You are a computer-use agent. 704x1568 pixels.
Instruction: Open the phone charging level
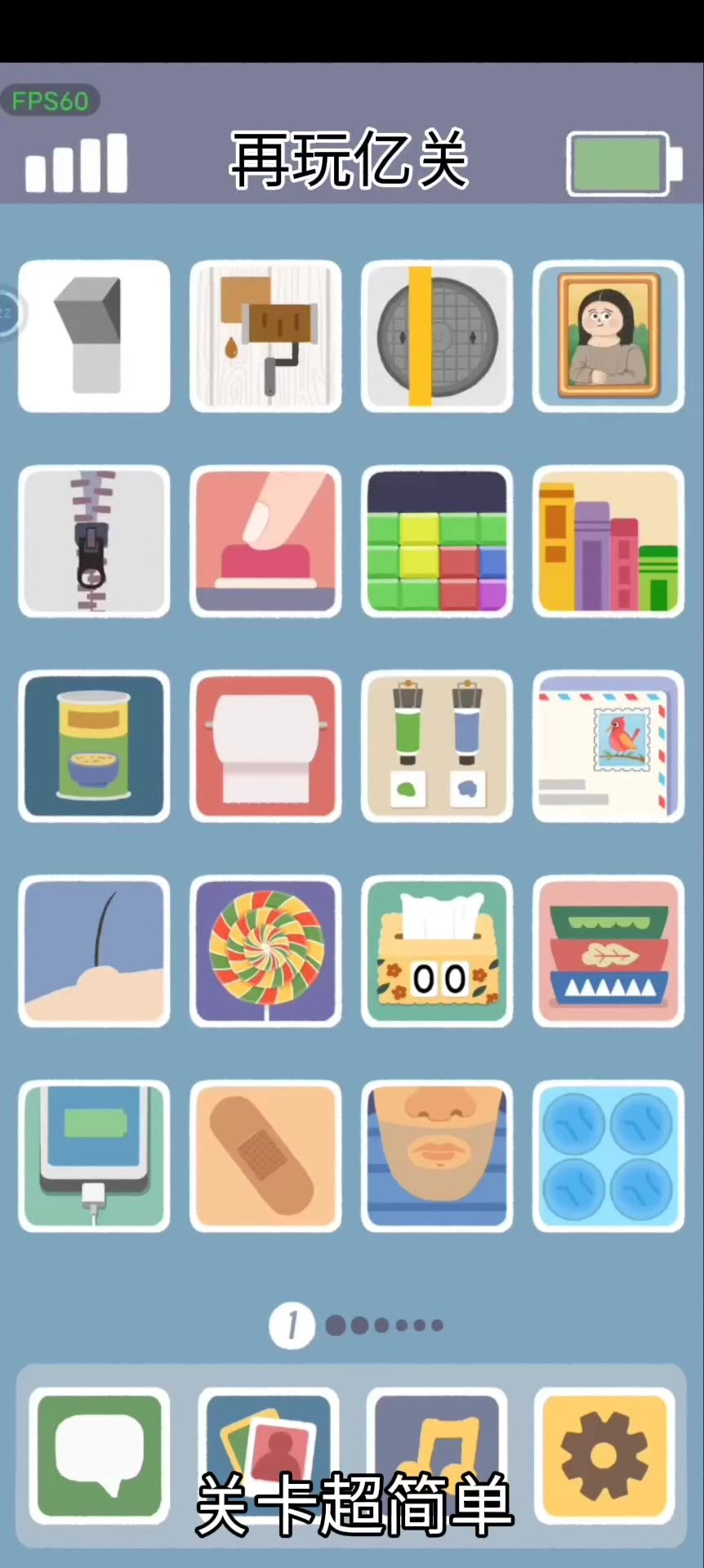tap(94, 1156)
